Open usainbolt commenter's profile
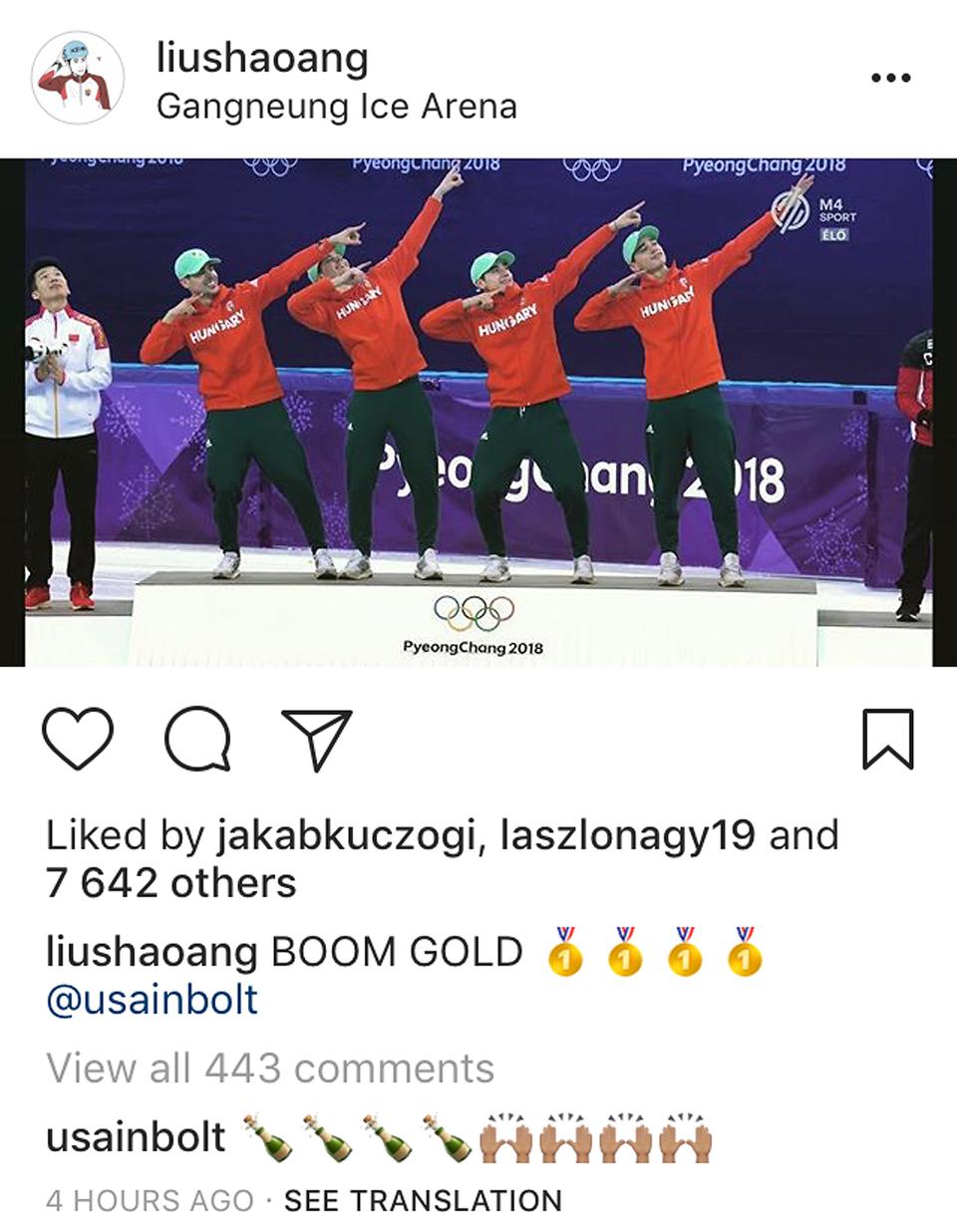The height and width of the screenshot is (1232, 957). coord(136,1137)
